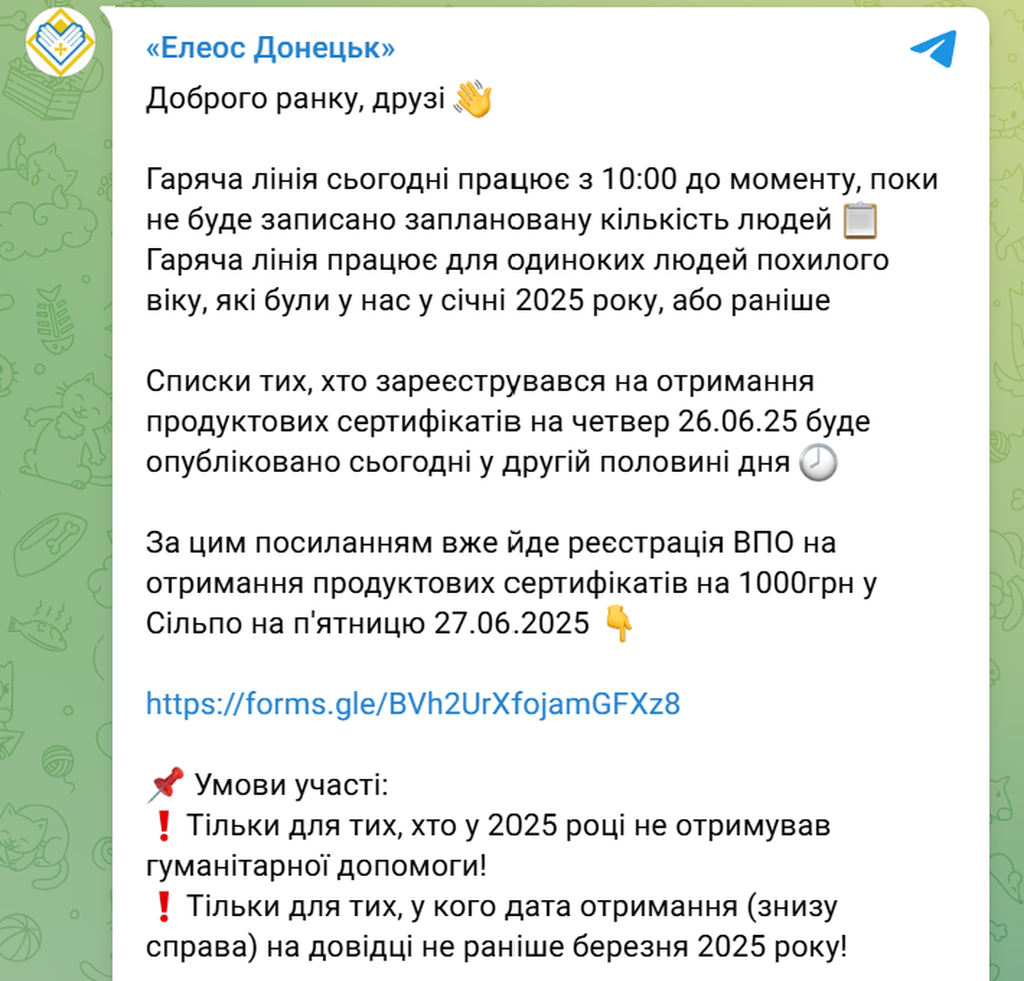The height and width of the screenshot is (981, 1024).
Task: Tap the channel avatar picture
Action: [60, 43]
